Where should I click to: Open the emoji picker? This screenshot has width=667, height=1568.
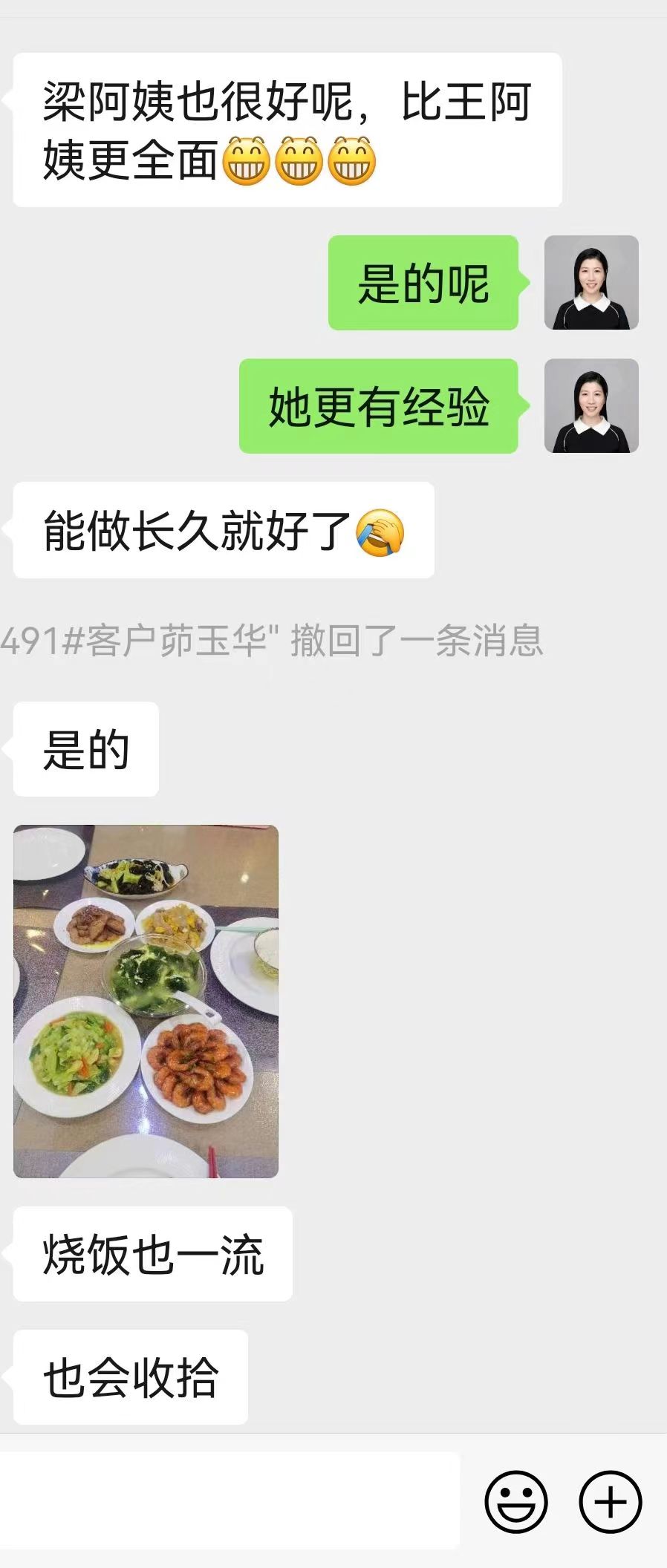(x=515, y=1502)
